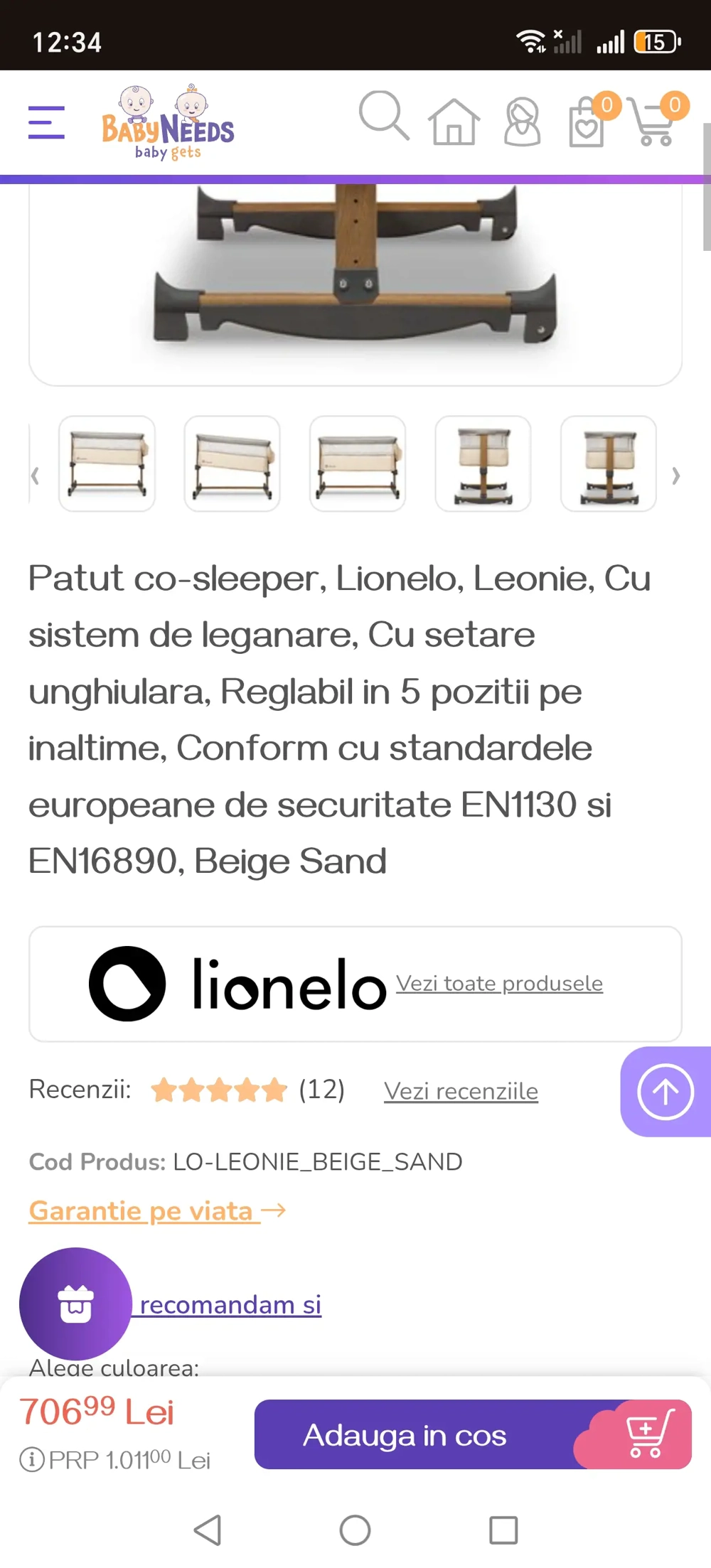Tap the Lionelo brand logo
The image size is (711, 1568).
[235, 984]
